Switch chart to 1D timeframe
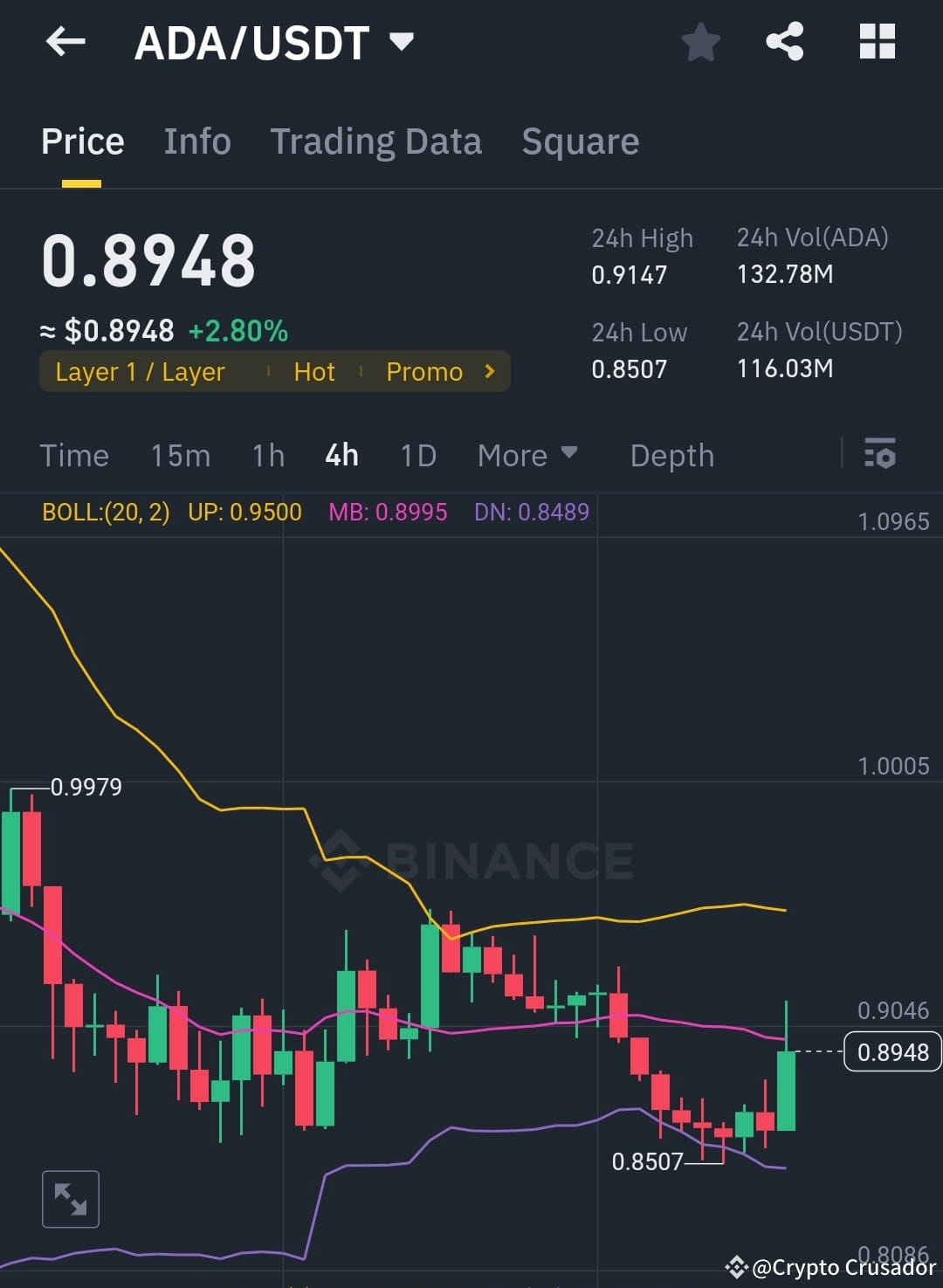 pos(417,455)
